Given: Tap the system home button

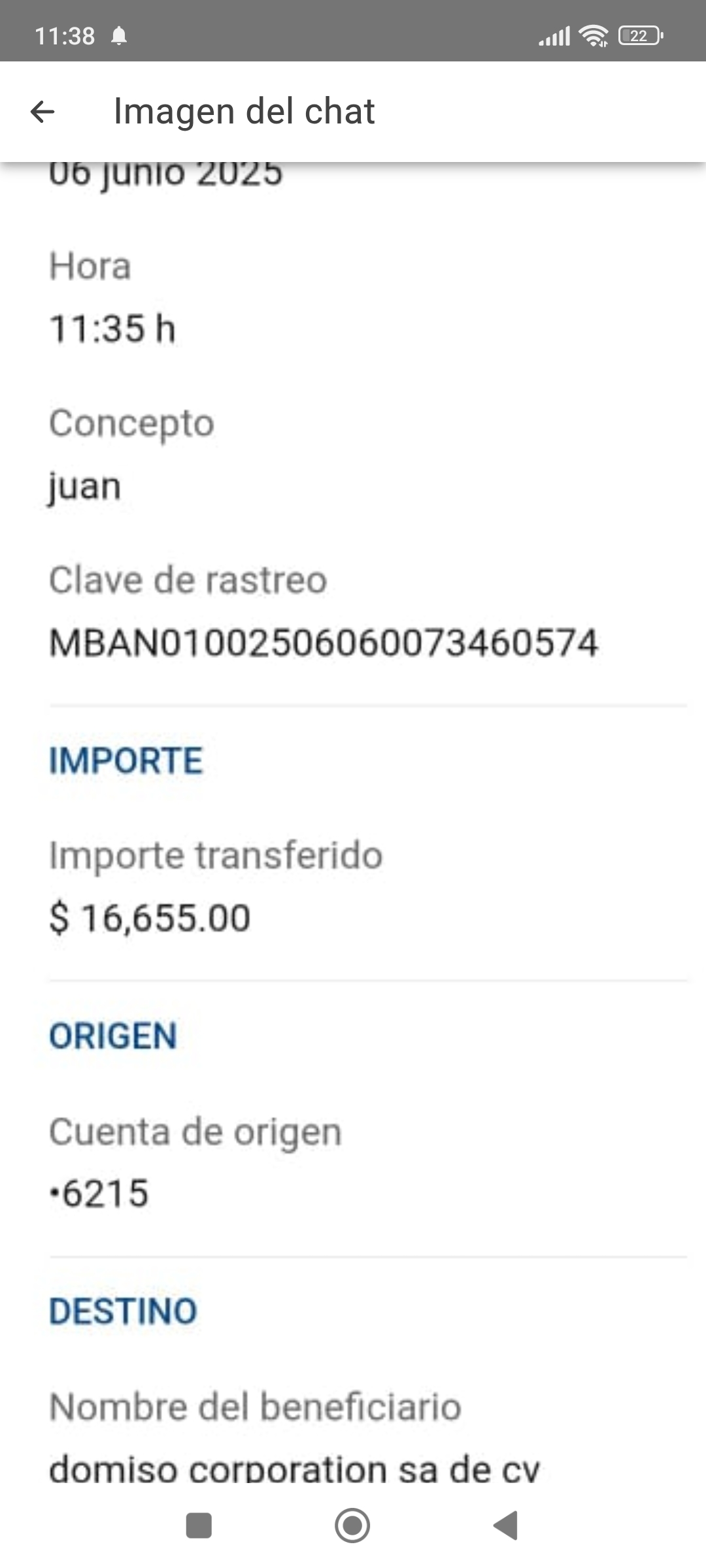Looking at the screenshot, I should [352, 1526].
